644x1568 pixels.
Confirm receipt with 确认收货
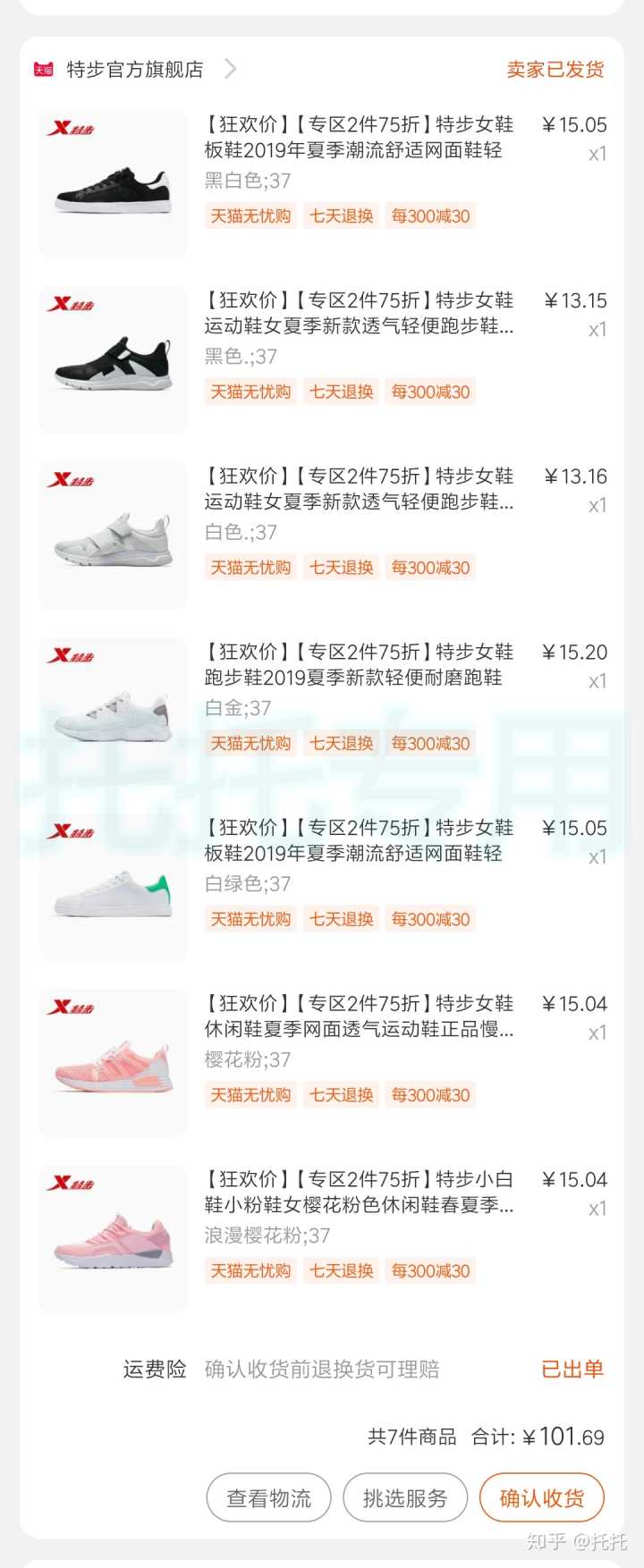[x=542, y=1497]
